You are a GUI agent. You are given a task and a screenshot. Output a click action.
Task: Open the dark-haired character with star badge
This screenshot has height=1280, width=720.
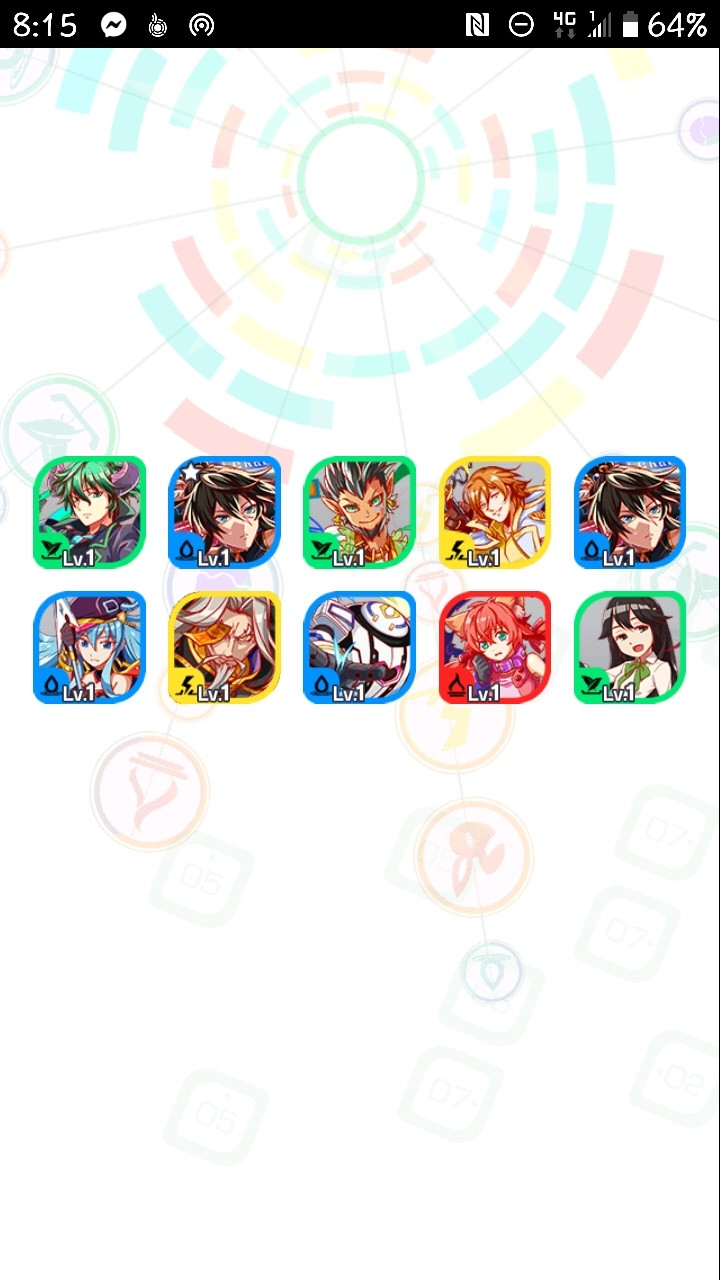point(225,512)
